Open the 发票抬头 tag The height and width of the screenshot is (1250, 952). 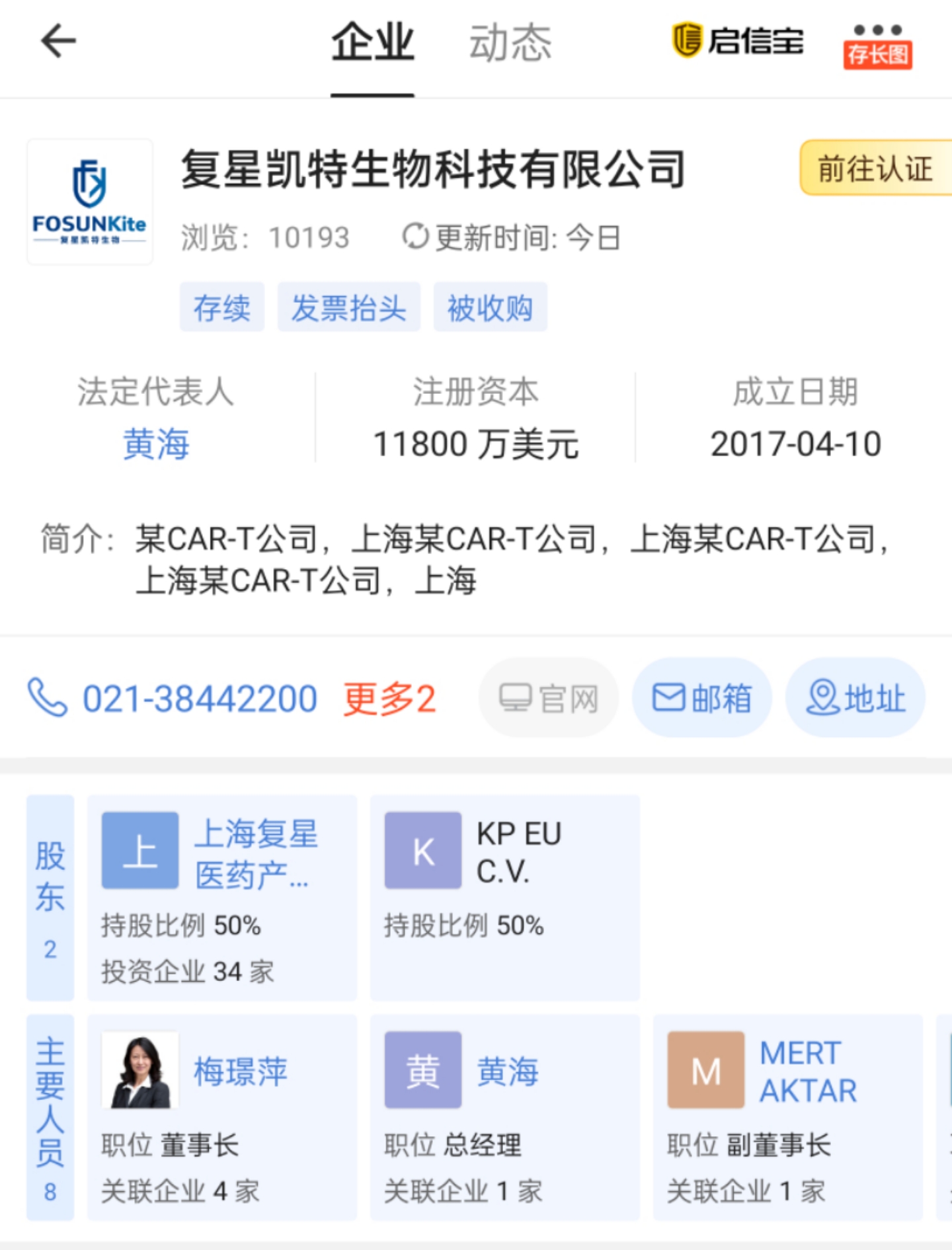pyautogui.click(x=348, y=307)
